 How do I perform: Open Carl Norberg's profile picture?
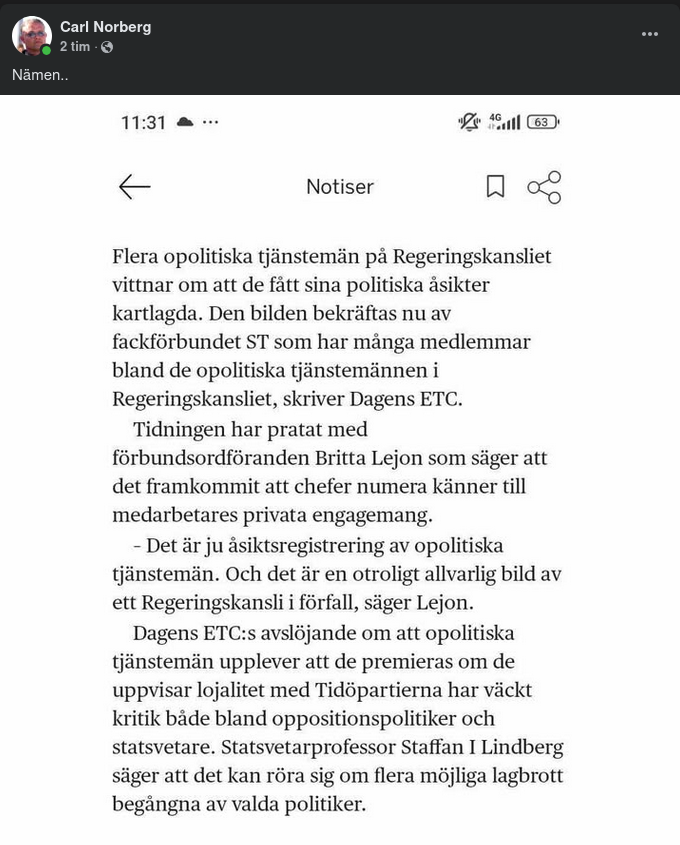tap(32, 36)
